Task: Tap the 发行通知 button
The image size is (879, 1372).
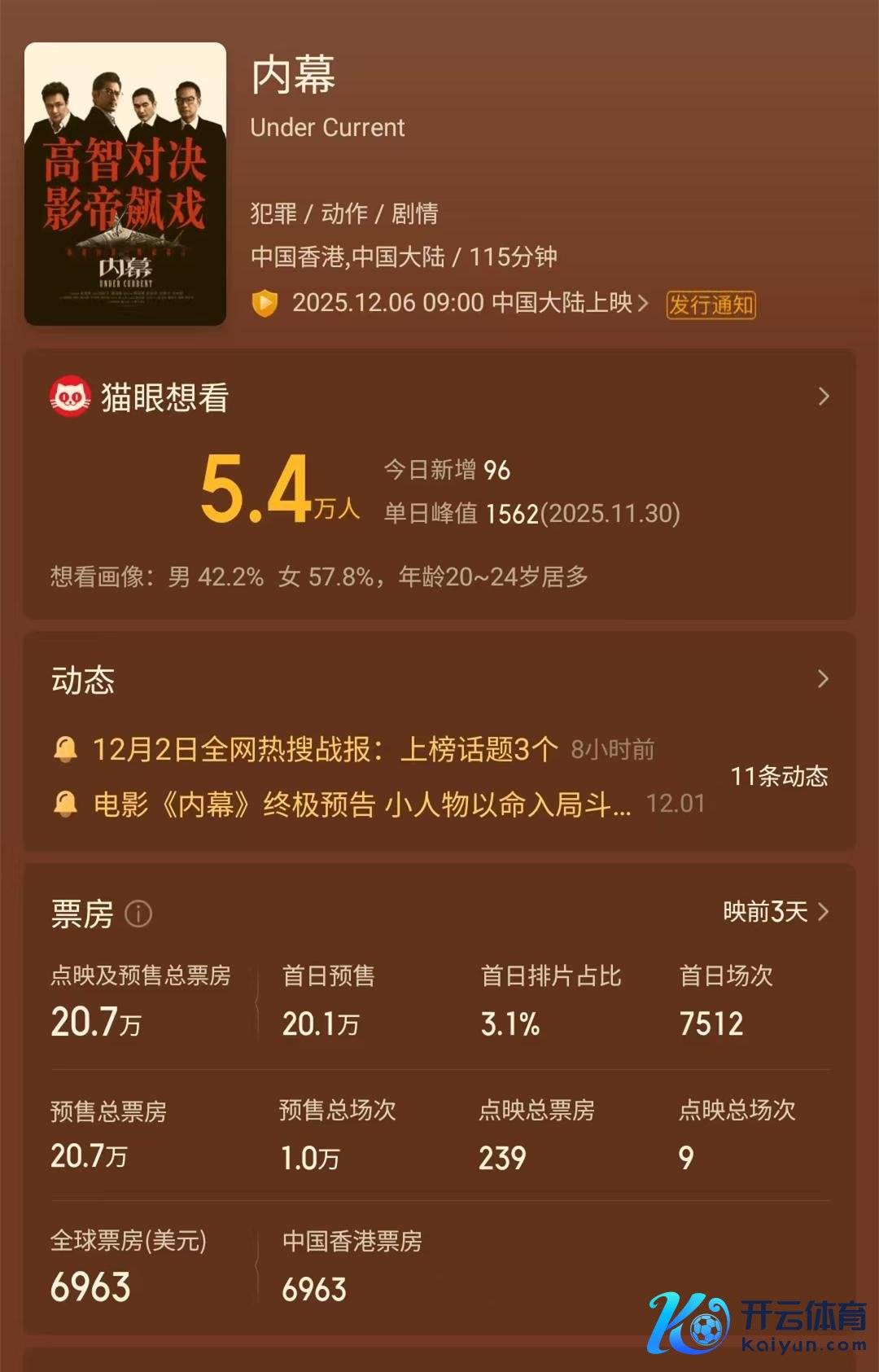Action: click(711, 305)
